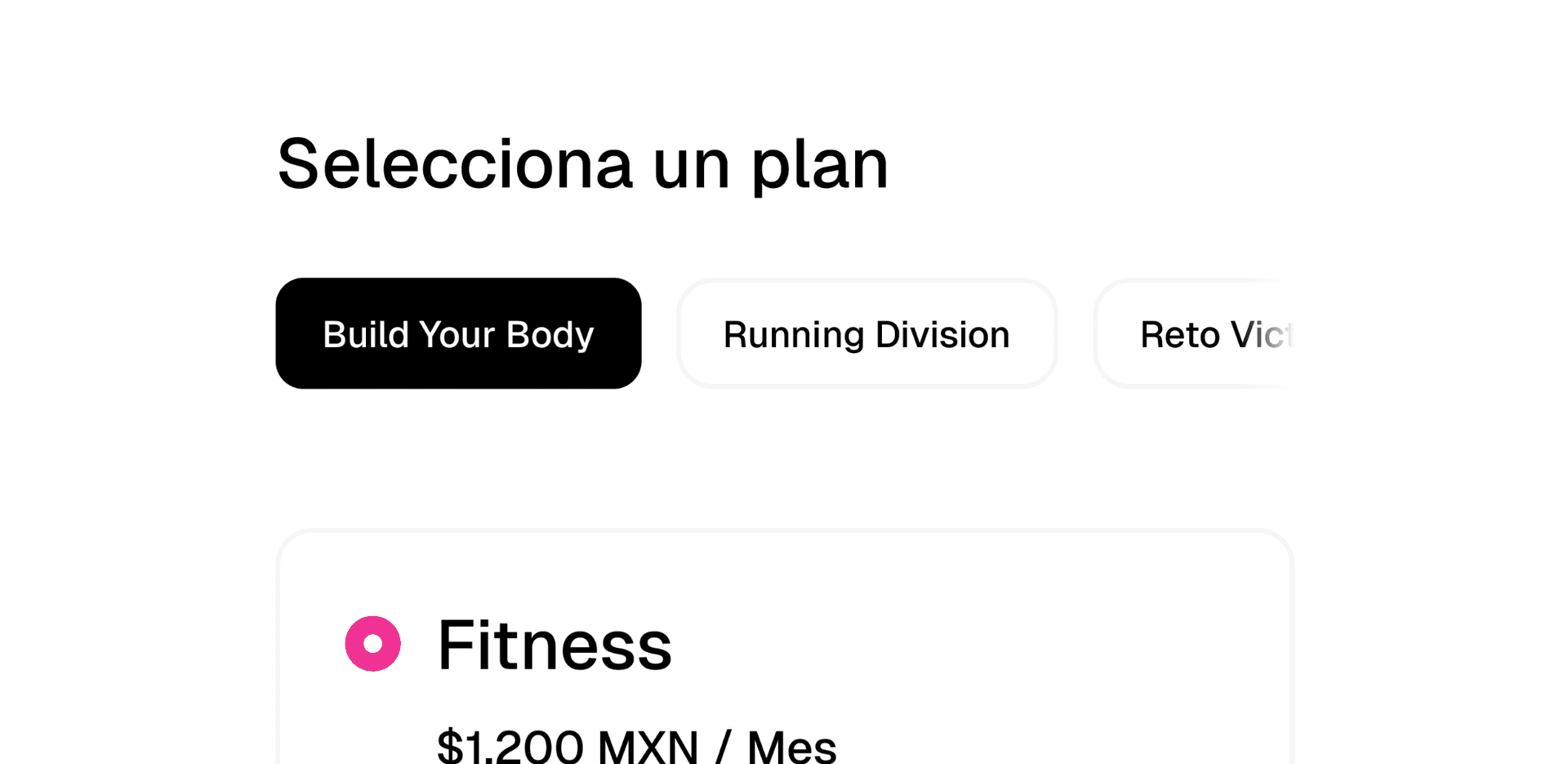Switch to the Running Division tab
1568x764 pixels.
click(x=866, y=333)
